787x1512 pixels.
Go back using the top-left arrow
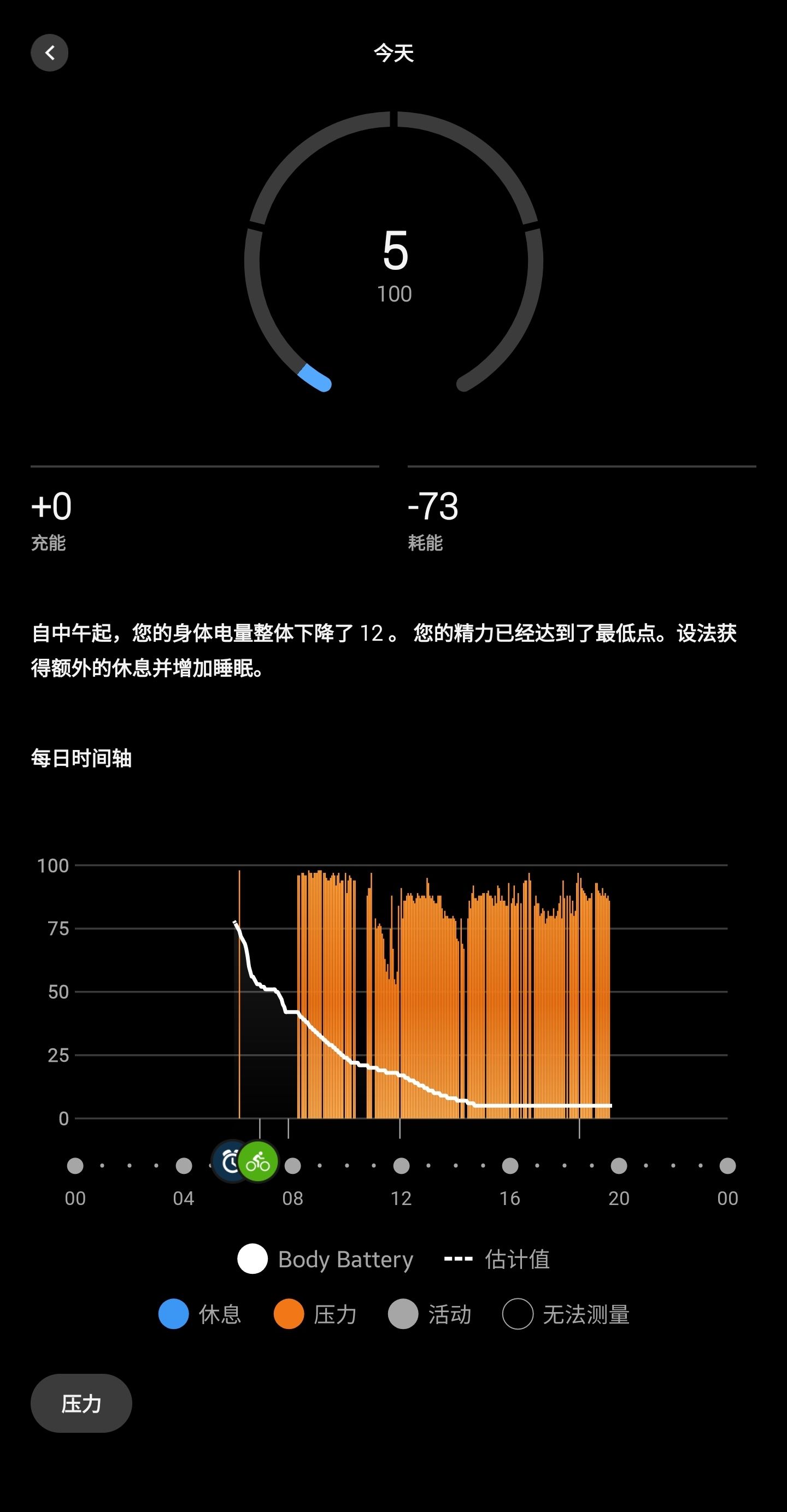tap(49, 53)
